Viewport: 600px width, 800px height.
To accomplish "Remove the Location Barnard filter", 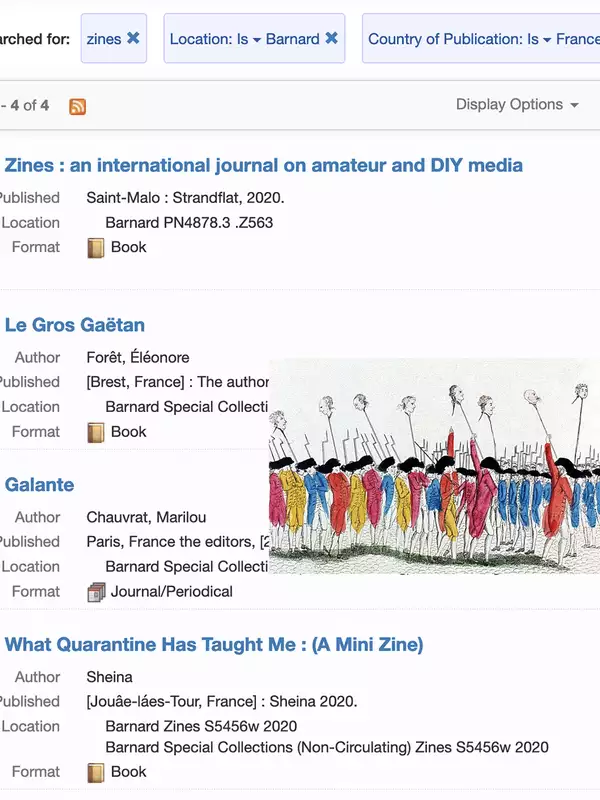I will [332, 39].
